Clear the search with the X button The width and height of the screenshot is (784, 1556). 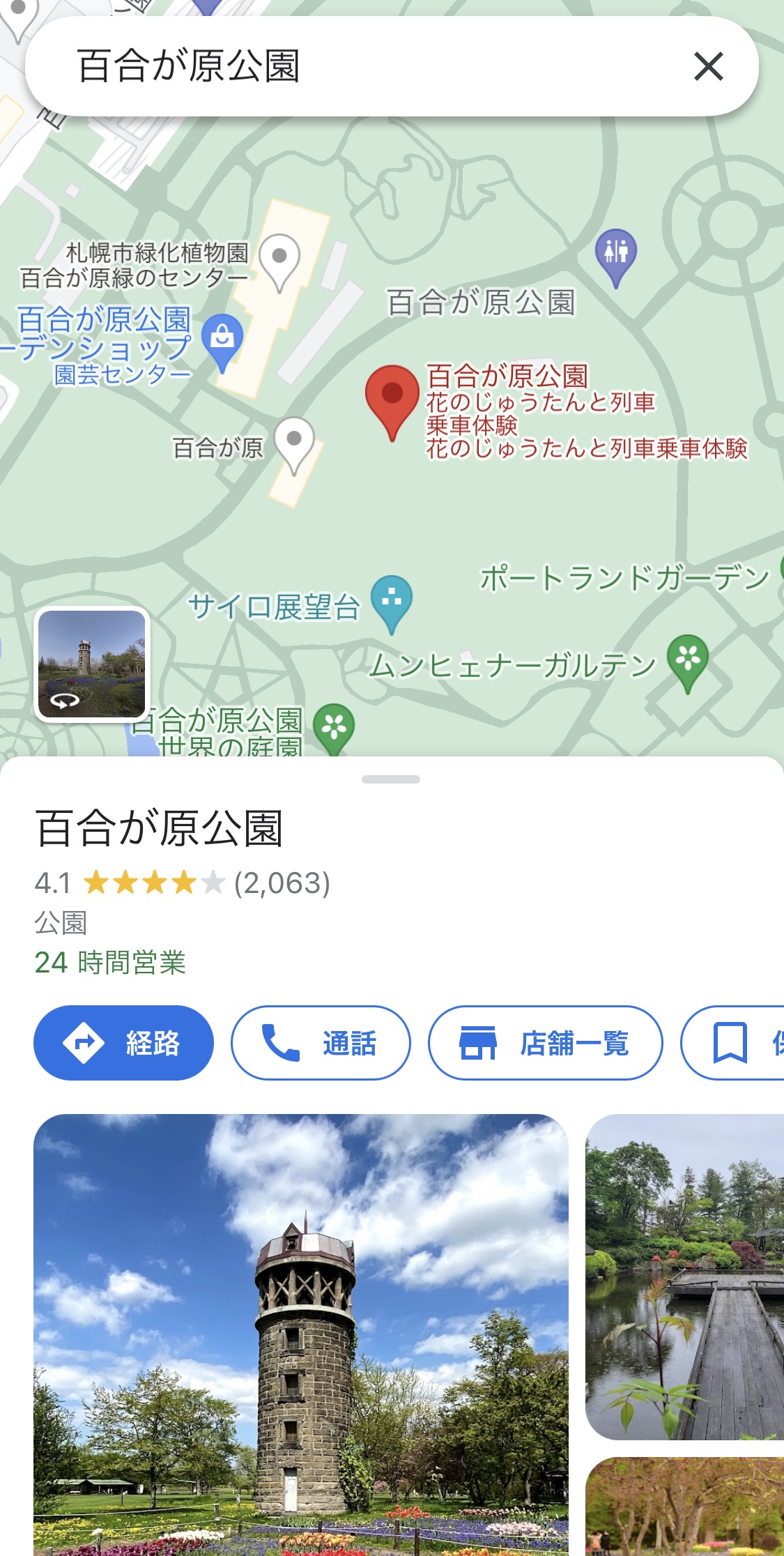point(708,67)
